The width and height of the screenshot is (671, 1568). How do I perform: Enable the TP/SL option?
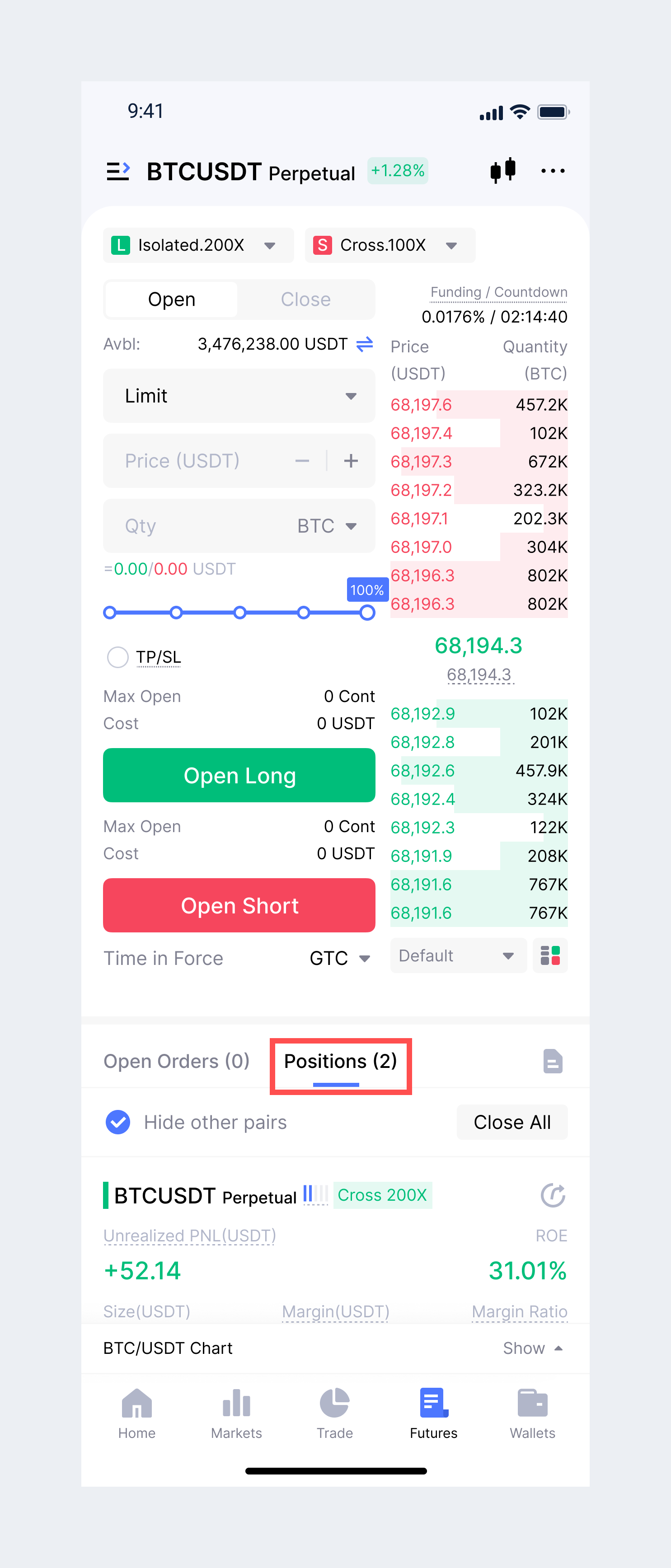tap(118, 657)
